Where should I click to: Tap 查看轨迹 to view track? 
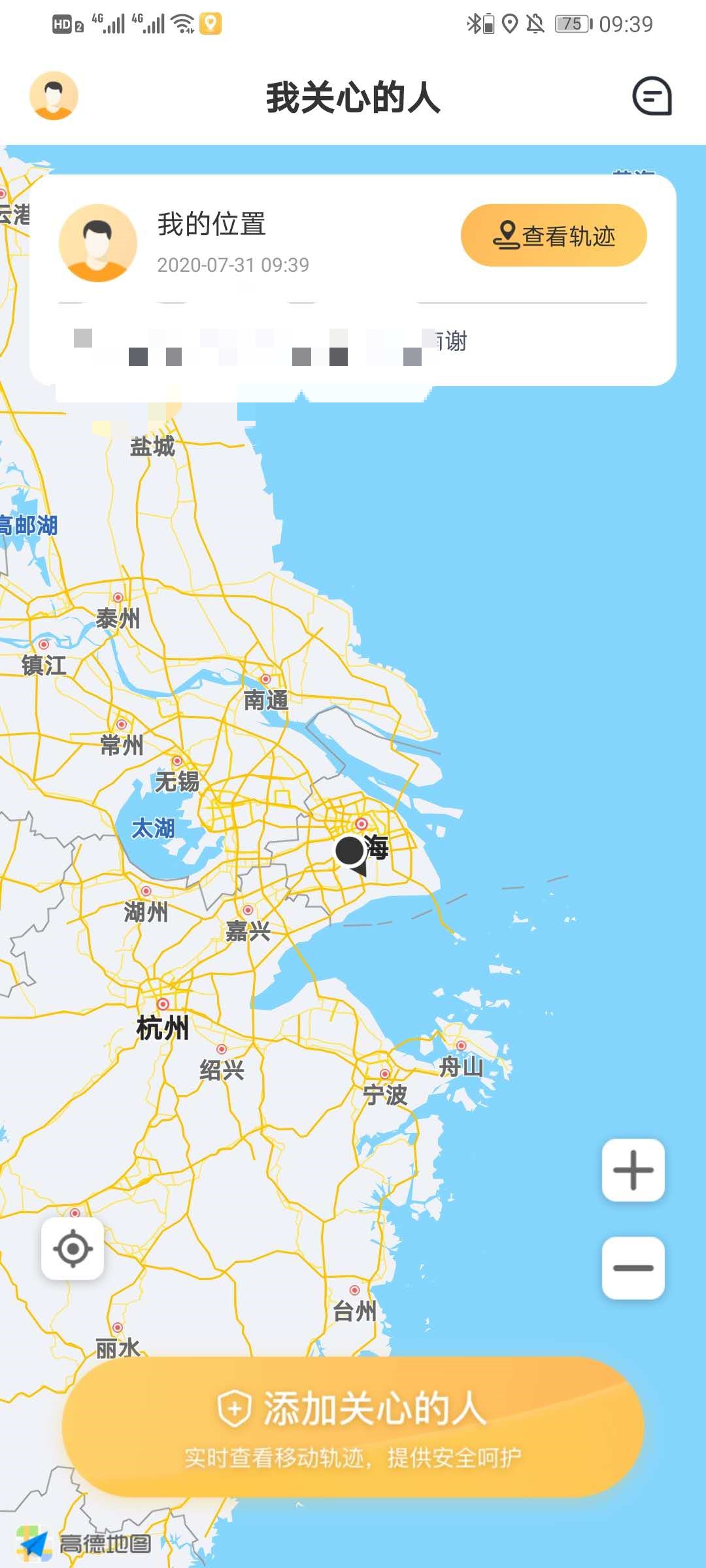click(554, 235)
